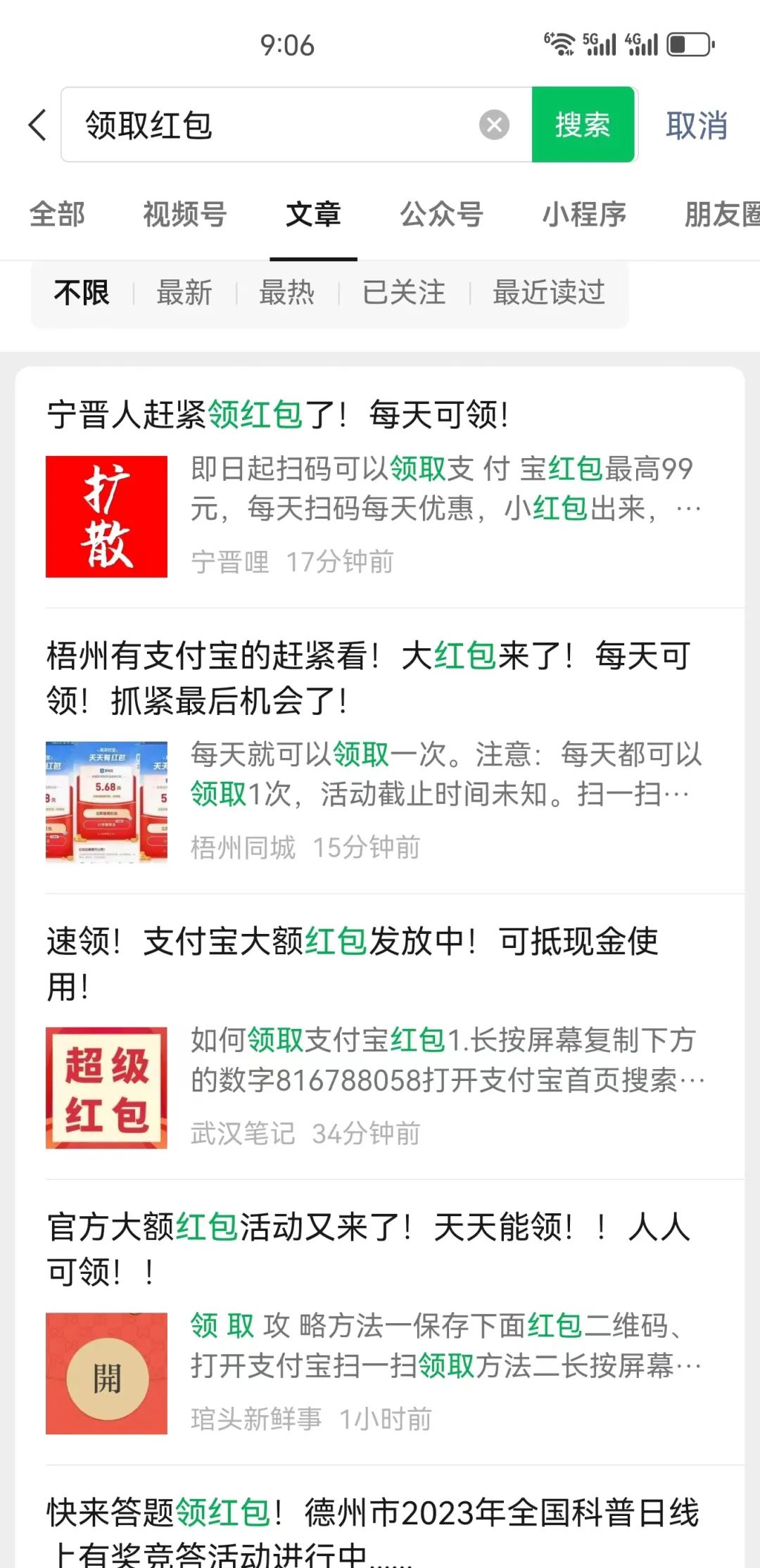Tap the green 搜索 button
760x1568 pixels.
(x=583, y=125)
